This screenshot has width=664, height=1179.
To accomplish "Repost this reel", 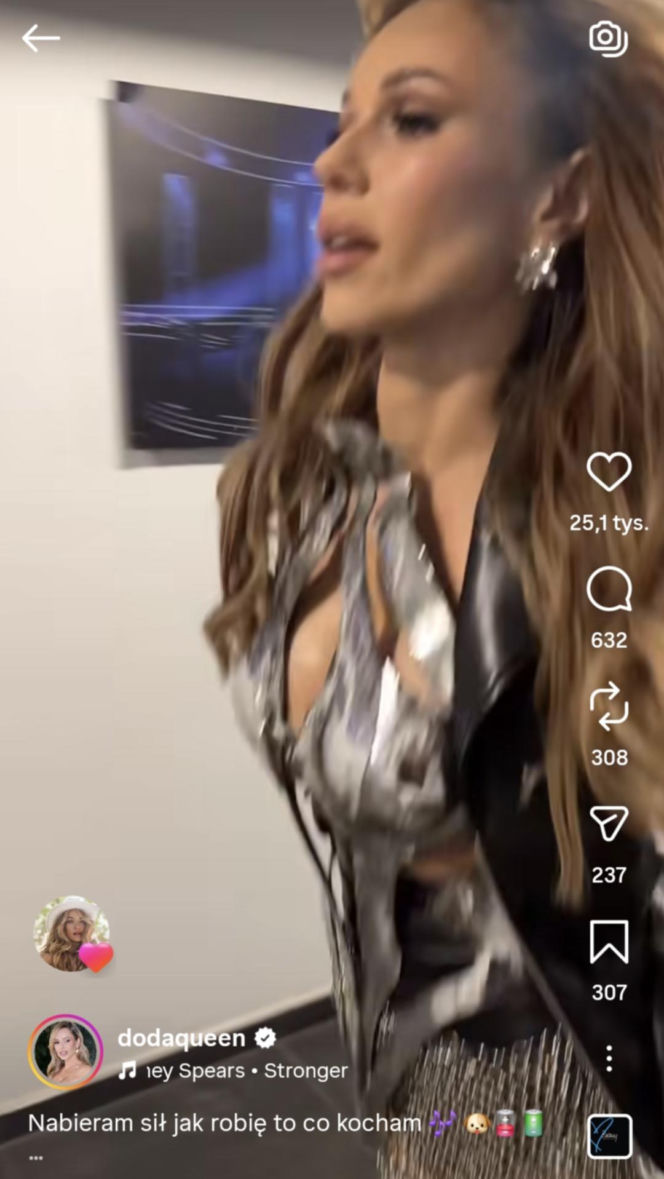I will pos(608,707).
